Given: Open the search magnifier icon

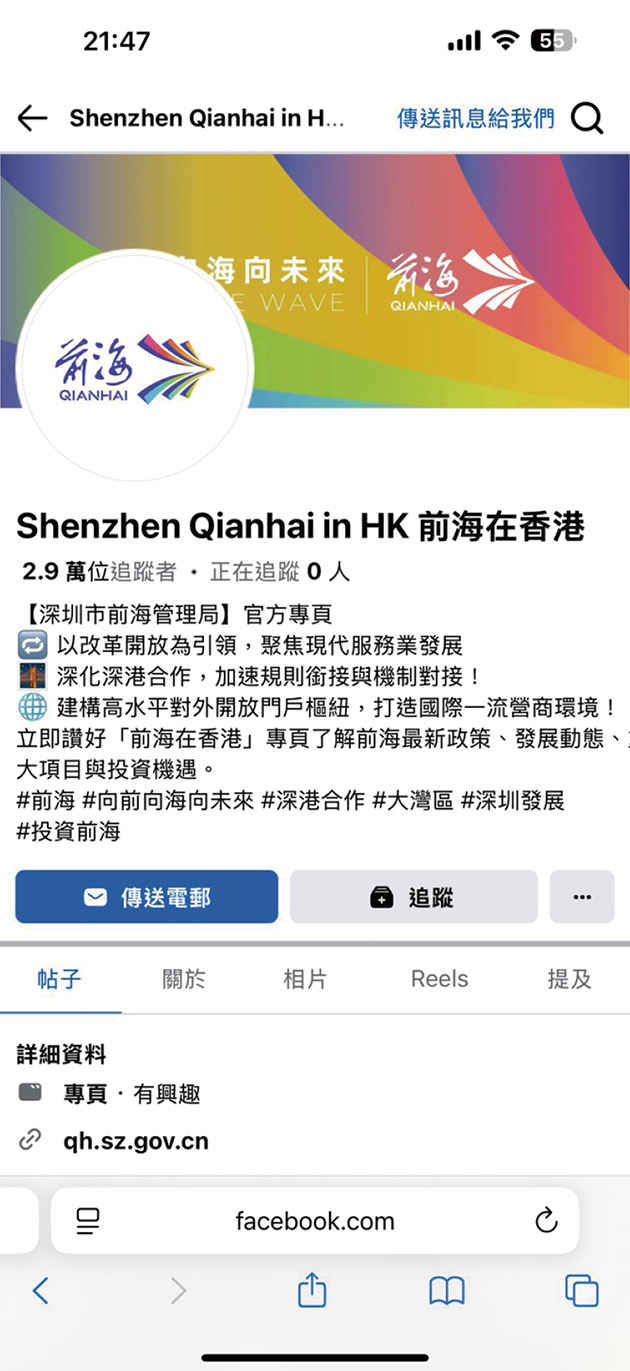Looking at the screenshot, I should tap(587, 119).
